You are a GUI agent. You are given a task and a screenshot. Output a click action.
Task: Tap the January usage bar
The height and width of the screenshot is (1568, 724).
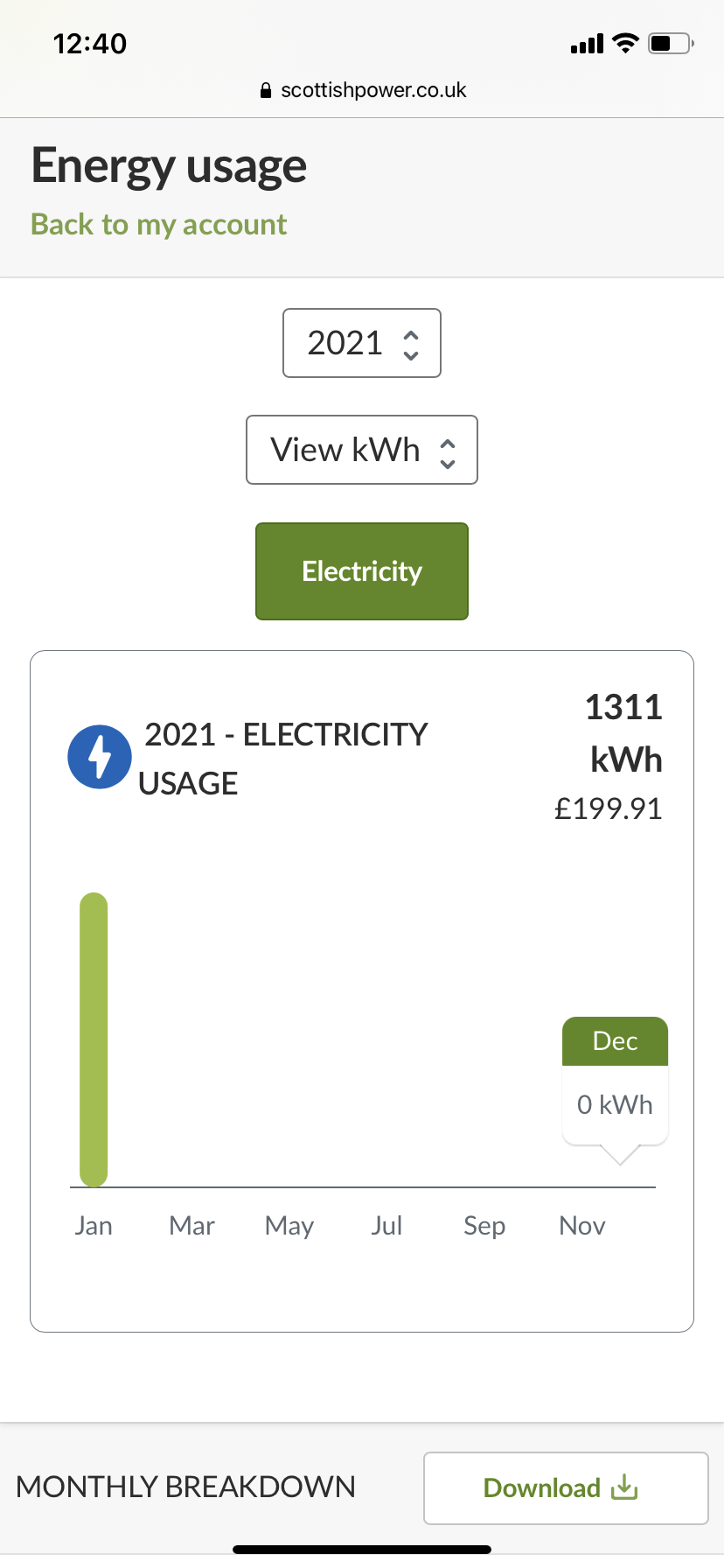[94, 1039]
